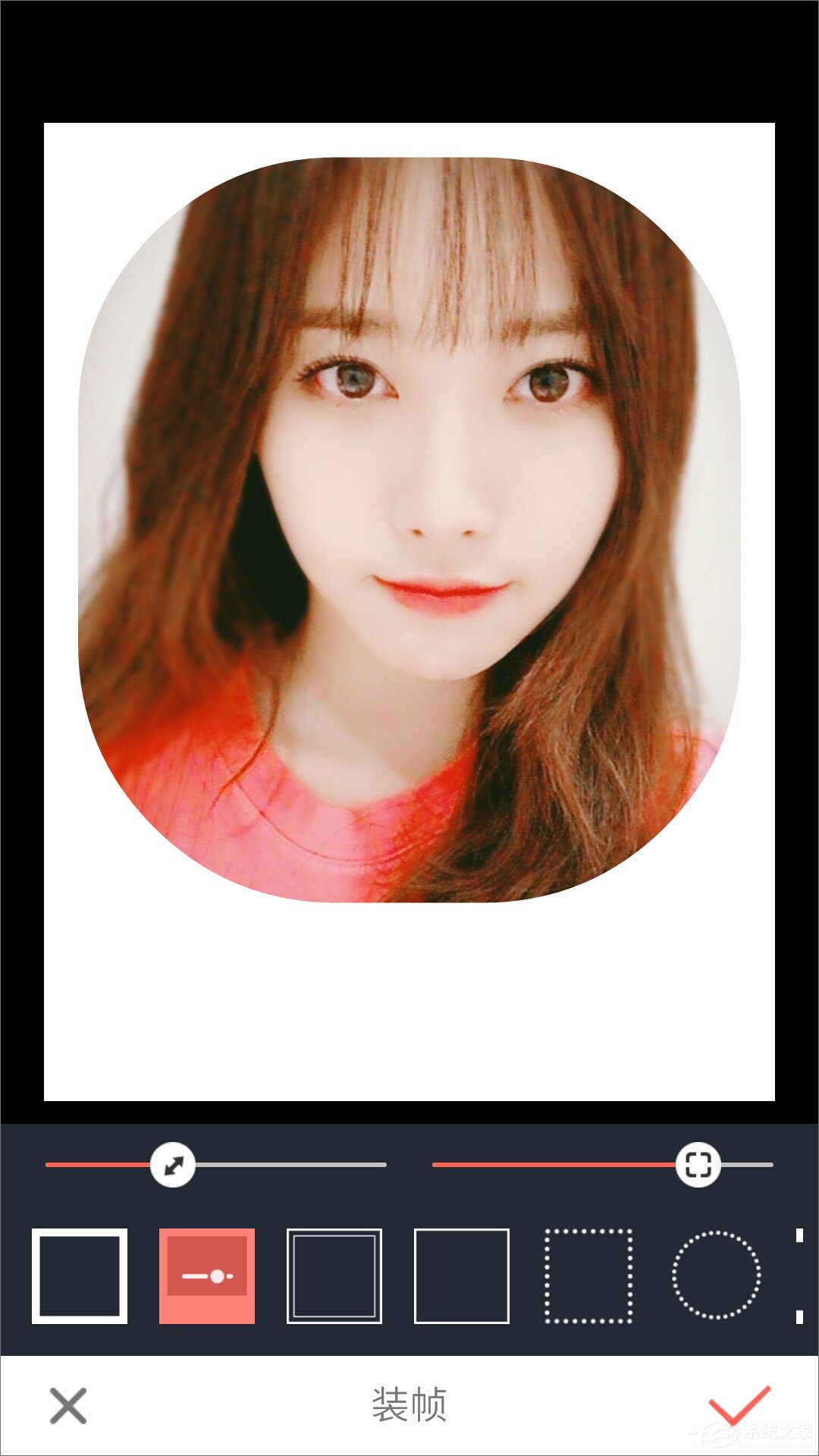This screenshot has height=1456, width=819.
Task: Tap the corner roundness slider handle
Action: 698,1165
